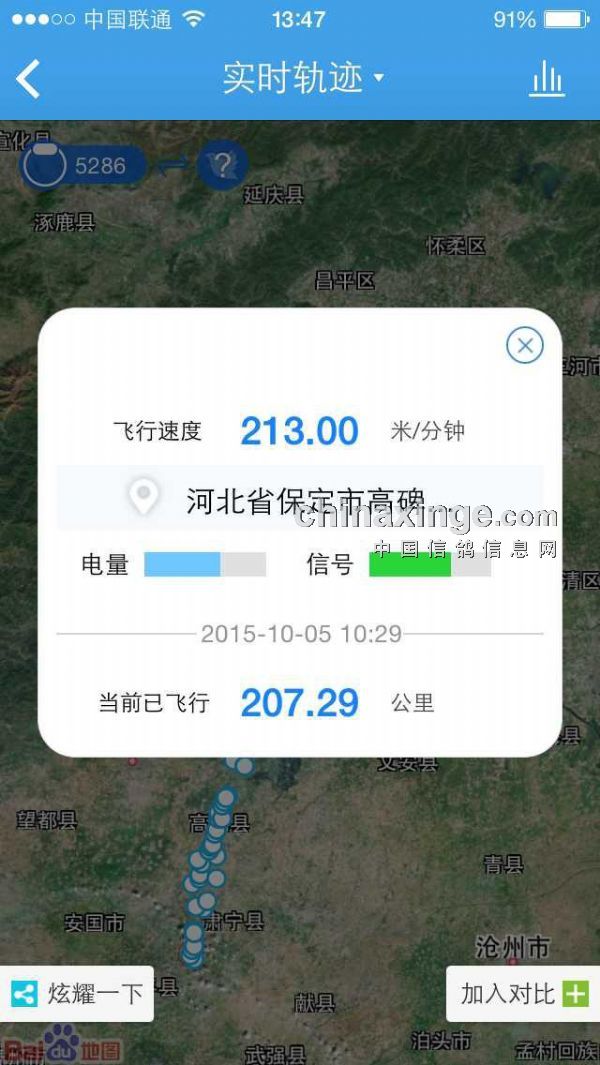Viewport: 600px width, 1065px height.
Task: Close the flight info popup
Action: click(524, 346)
